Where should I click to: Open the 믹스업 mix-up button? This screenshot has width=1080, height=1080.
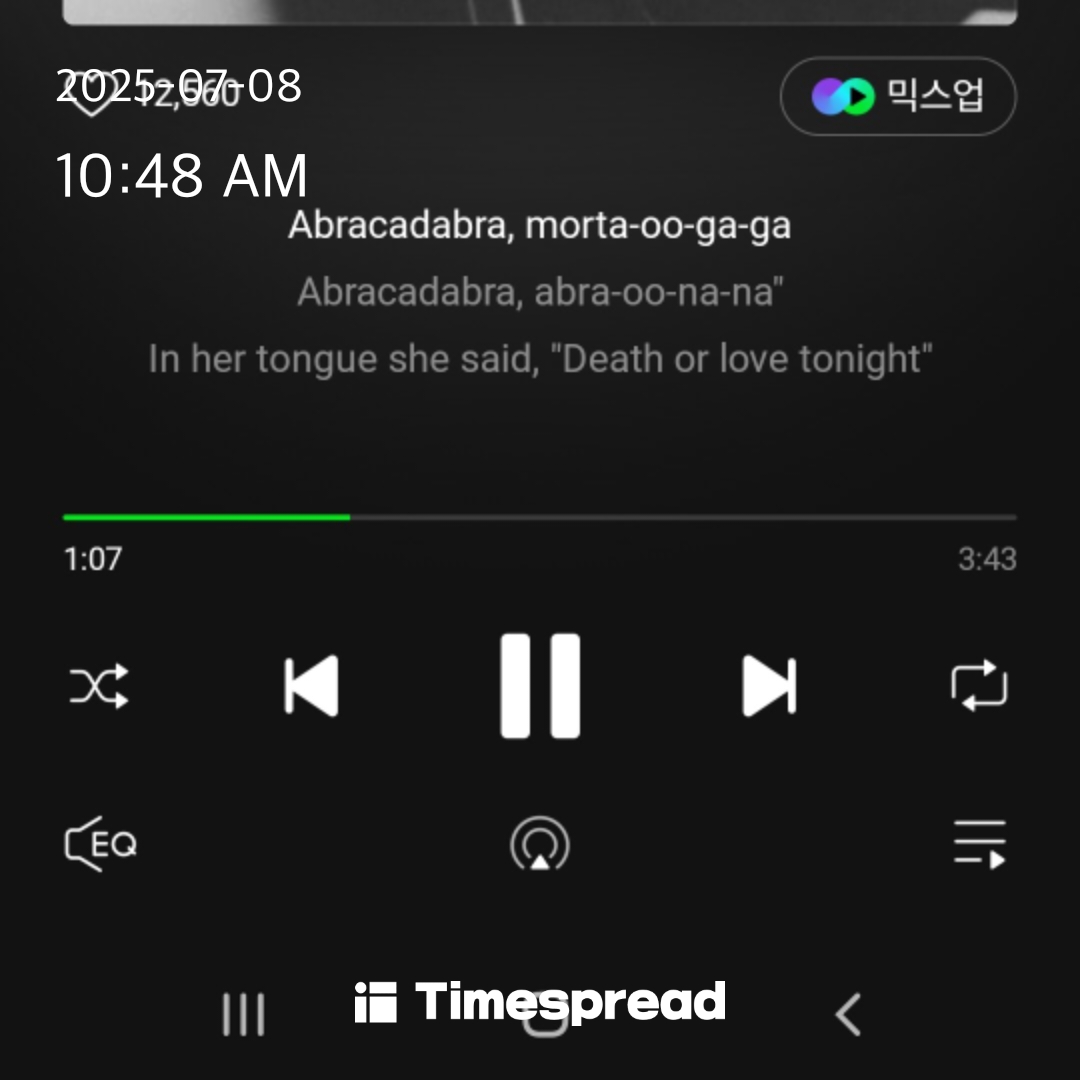point(898,97)
